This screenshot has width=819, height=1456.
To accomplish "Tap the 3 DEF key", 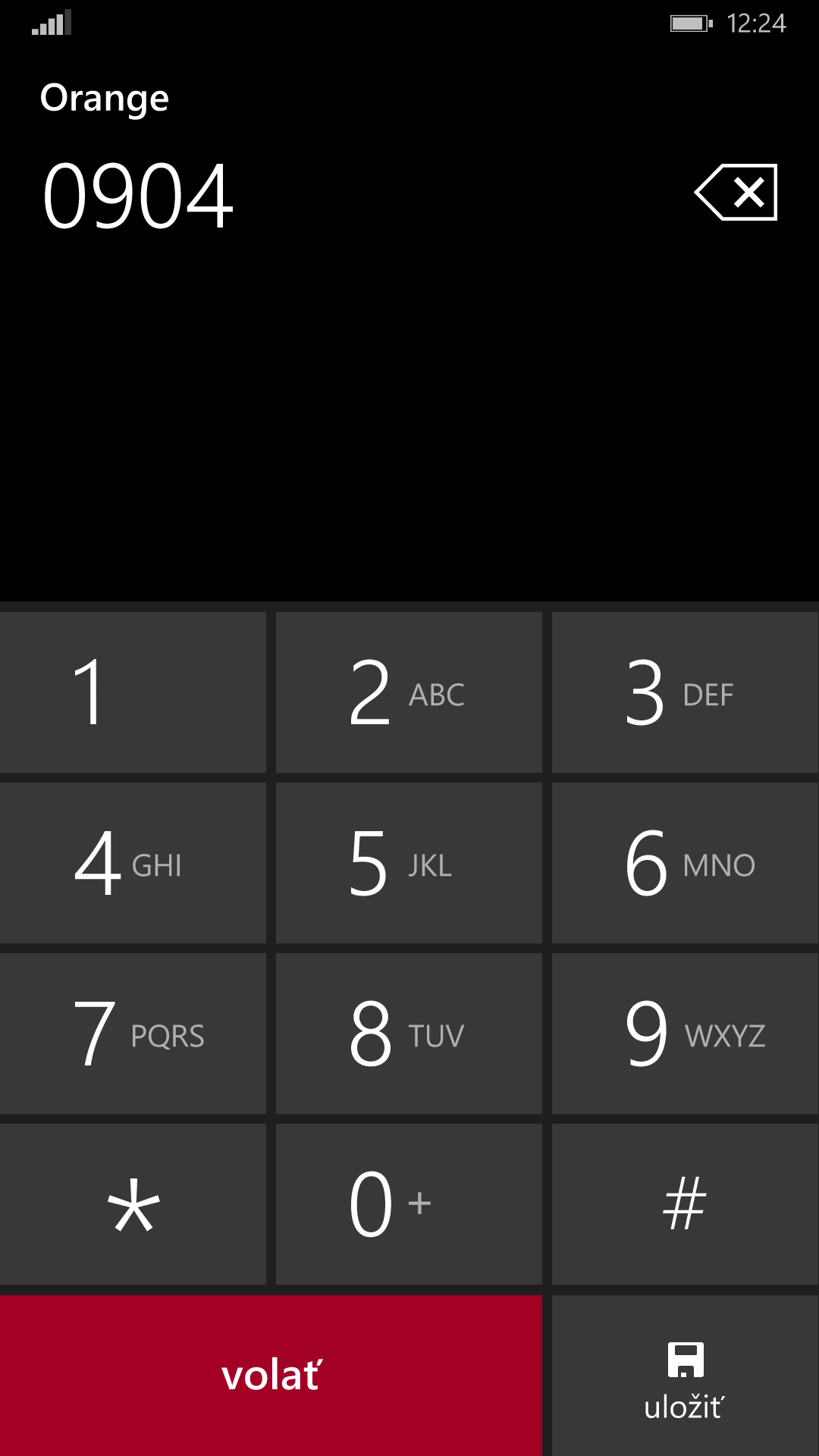I will (x=686, y=692).
